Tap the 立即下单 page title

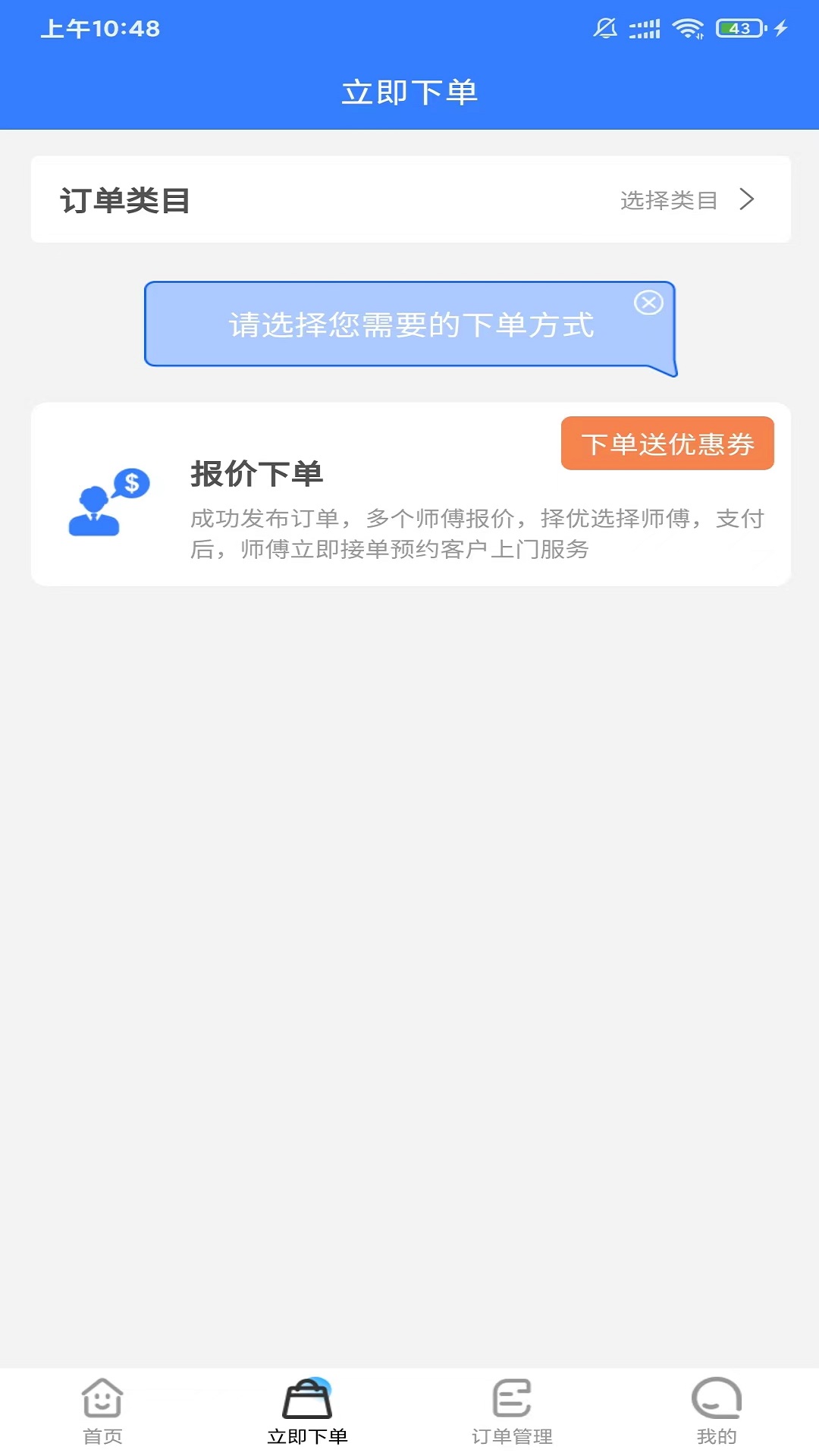[409, 90]
